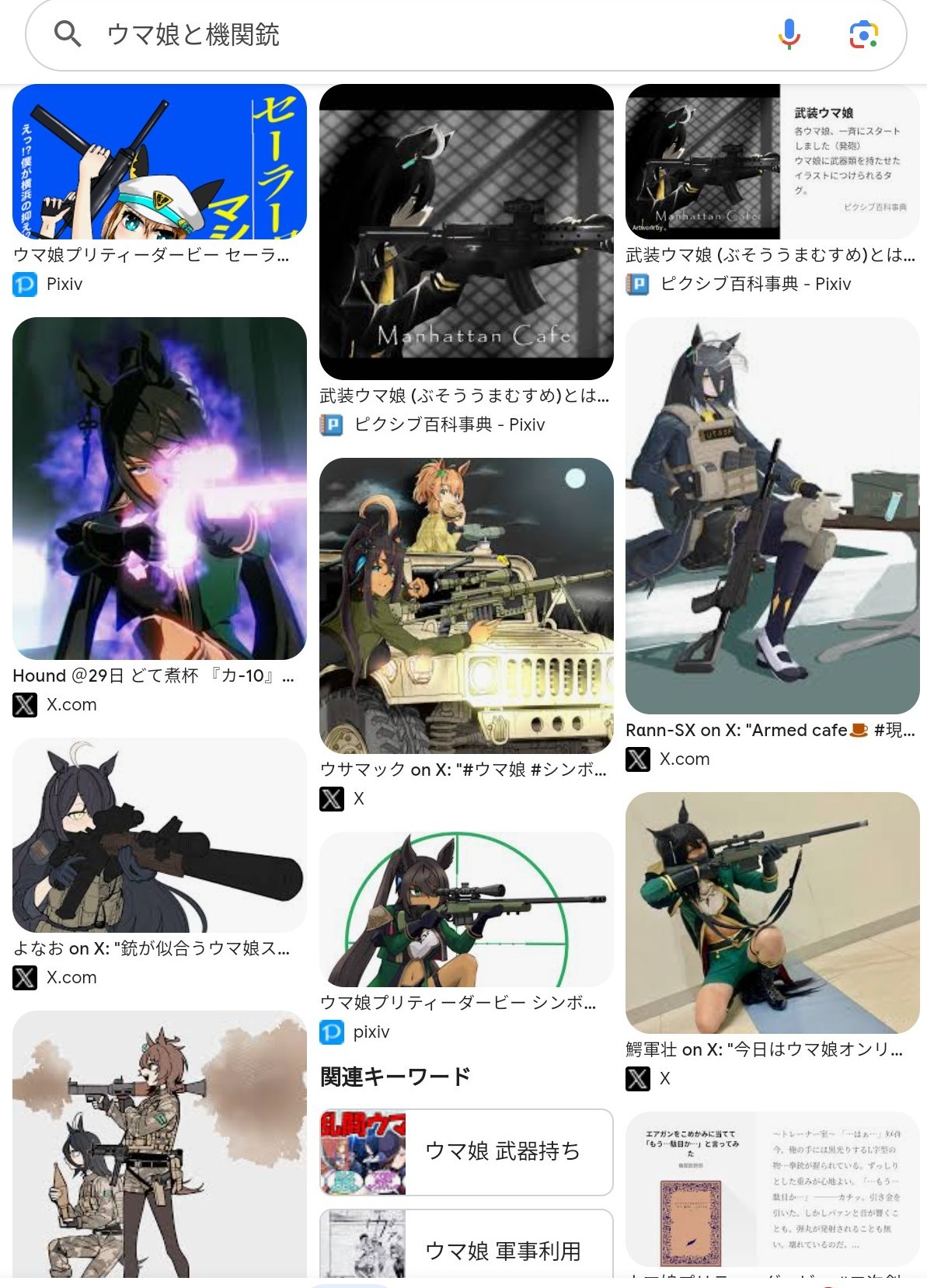Open the ウサマック on X jeep image
Viewport: 927px width, 1288px height.
coord(466,606)
